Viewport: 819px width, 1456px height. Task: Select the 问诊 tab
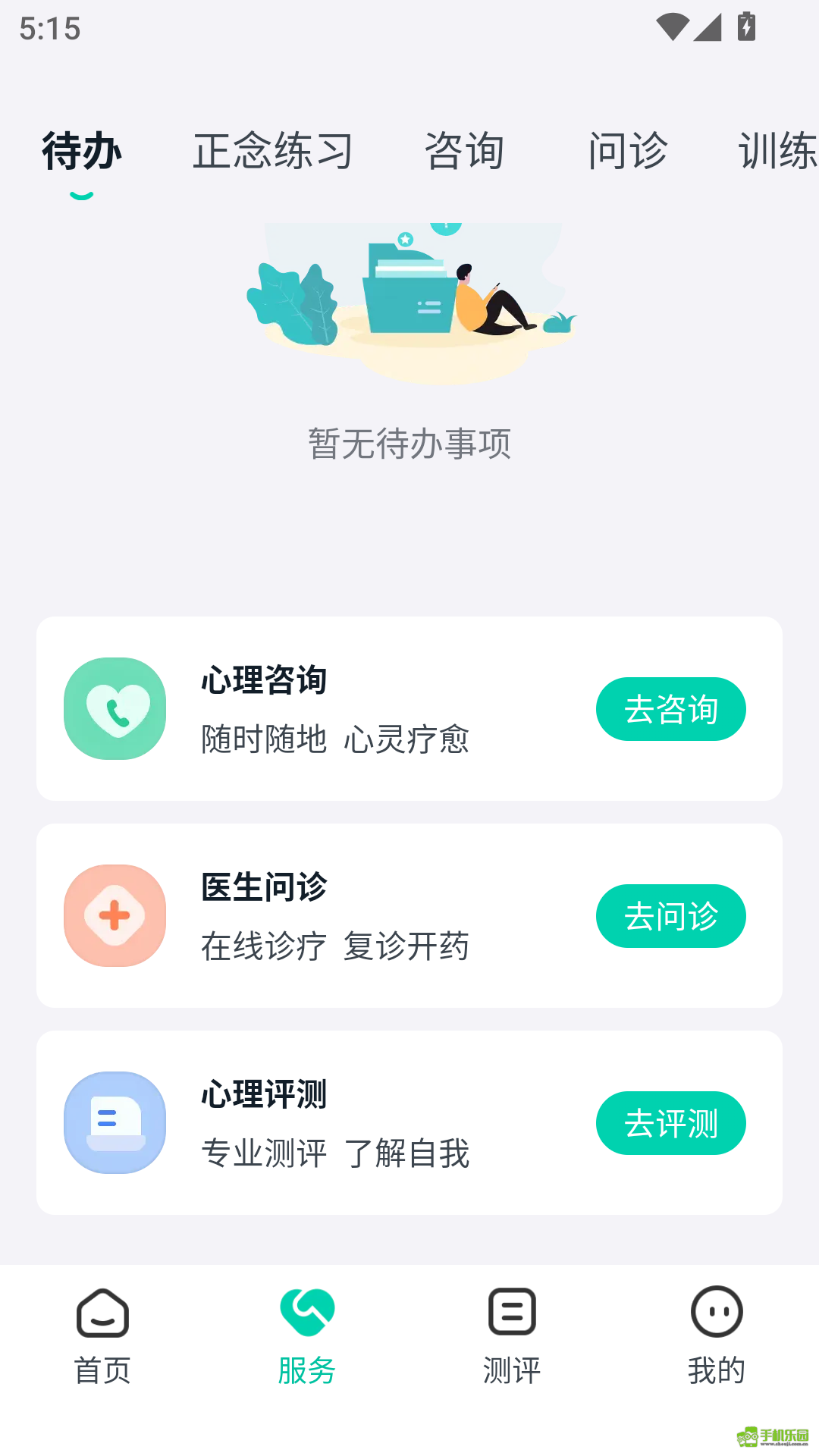pos(628,151)
